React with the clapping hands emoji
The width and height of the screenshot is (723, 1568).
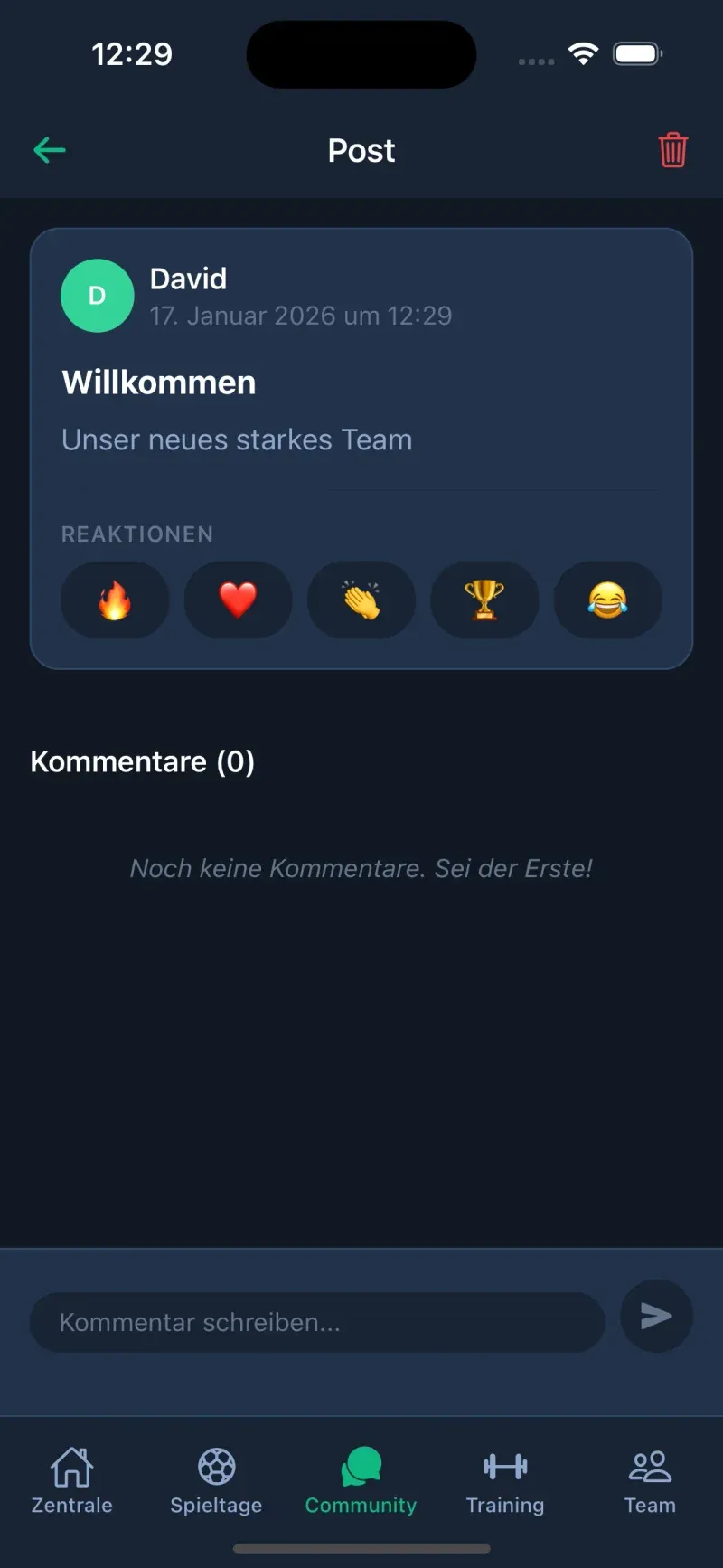point(361,600)
